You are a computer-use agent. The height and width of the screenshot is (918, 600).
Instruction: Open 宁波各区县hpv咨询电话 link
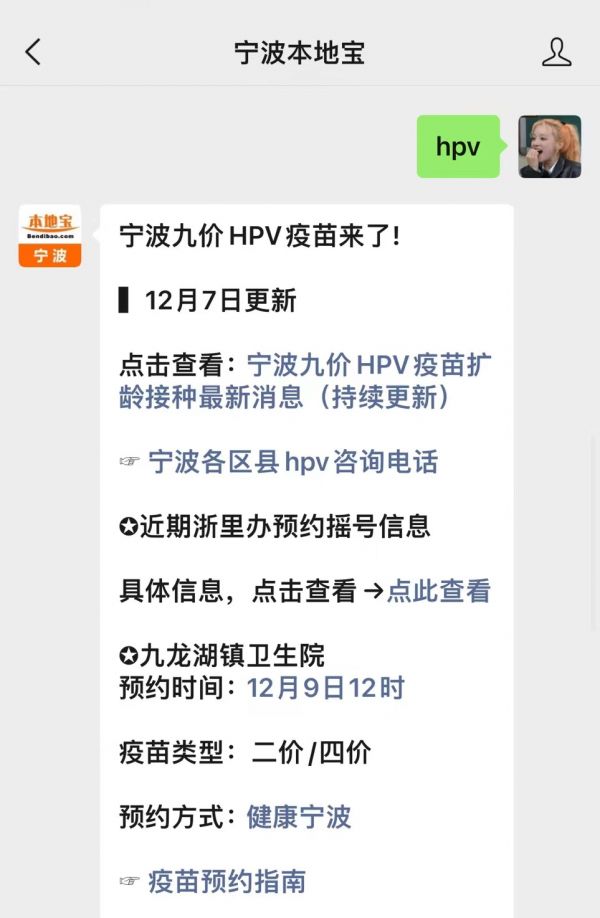(x=292, y=462)
